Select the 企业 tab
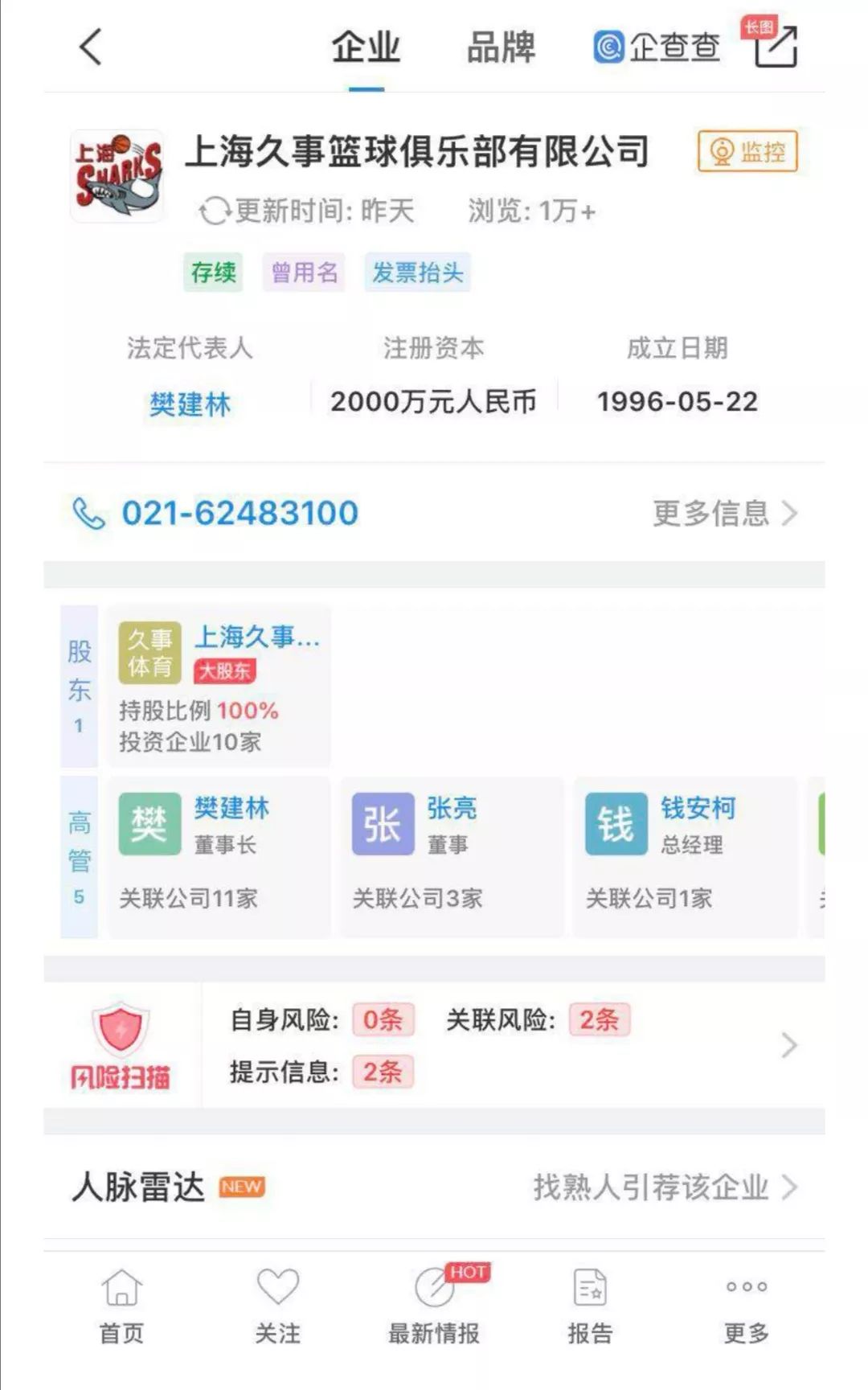 click(x=363, y=48)
